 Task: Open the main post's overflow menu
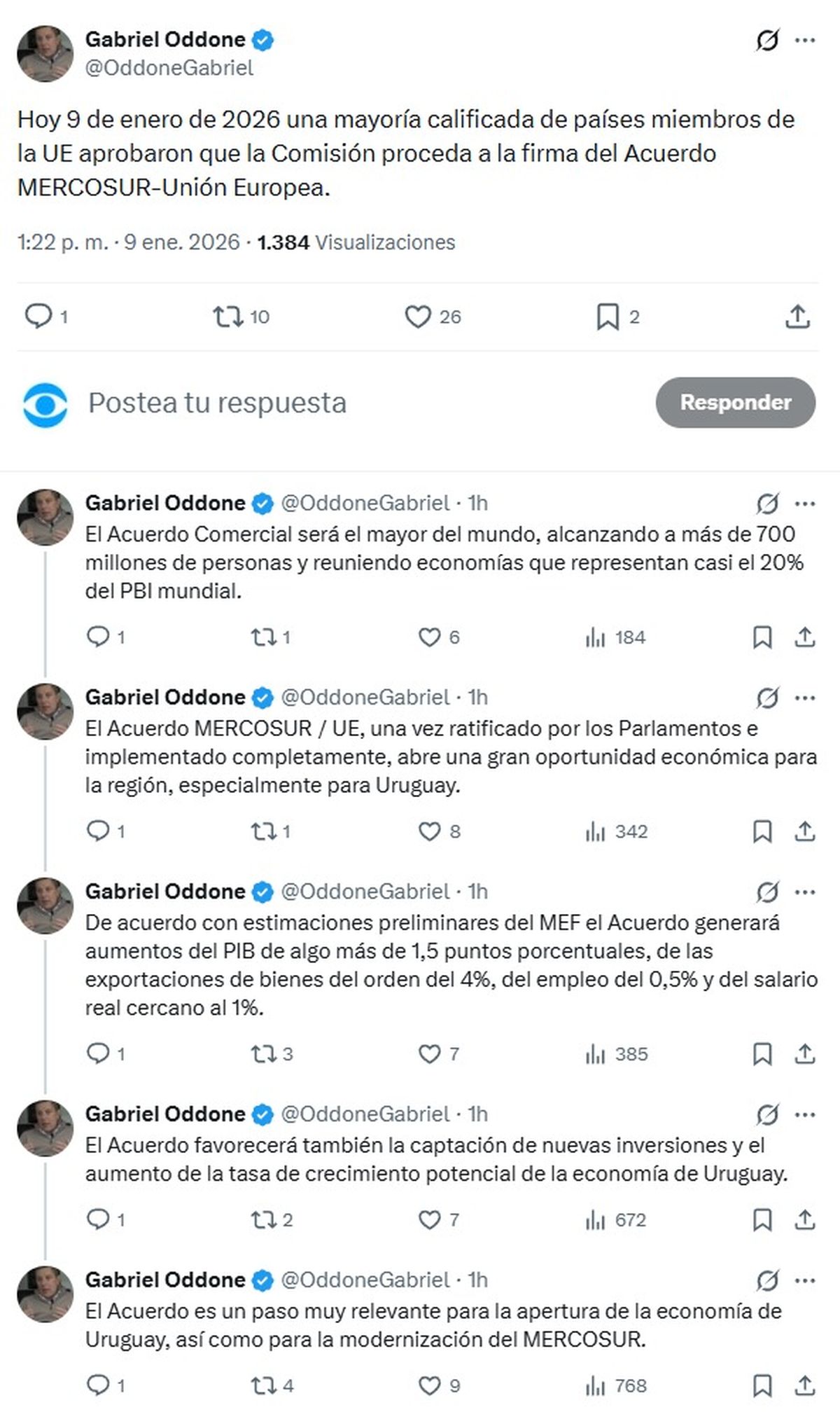pyautogui.click(x=805, y=41)
